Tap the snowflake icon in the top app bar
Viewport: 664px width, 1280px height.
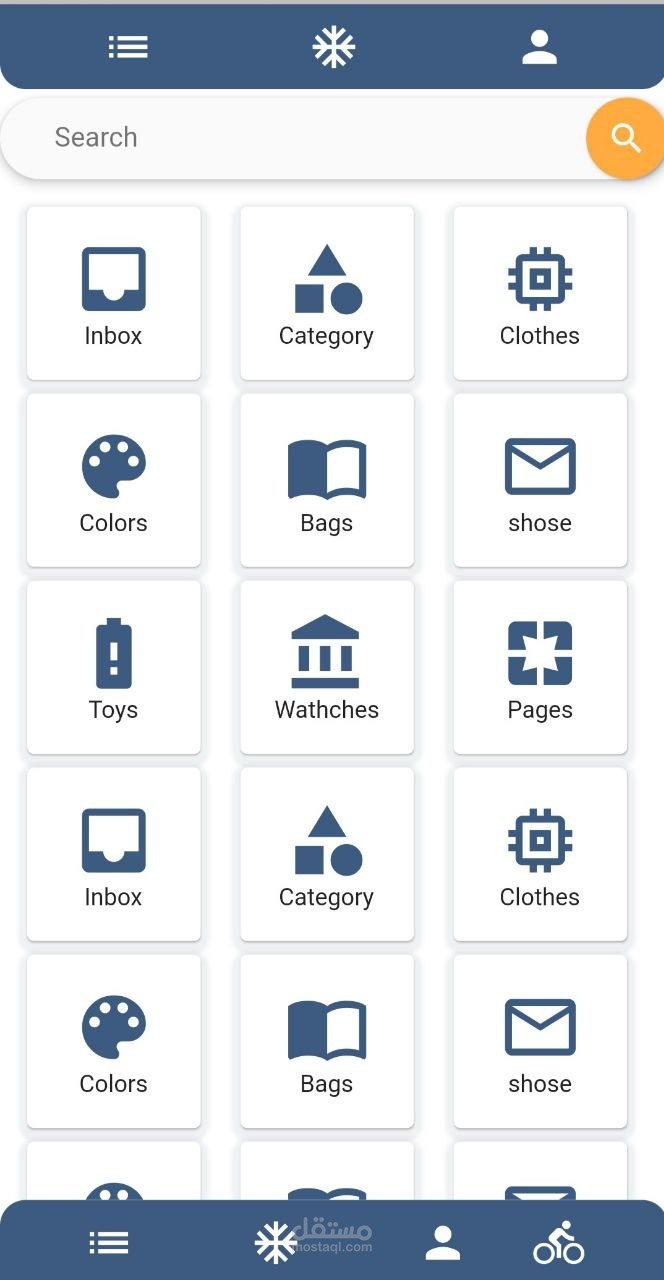333,47
